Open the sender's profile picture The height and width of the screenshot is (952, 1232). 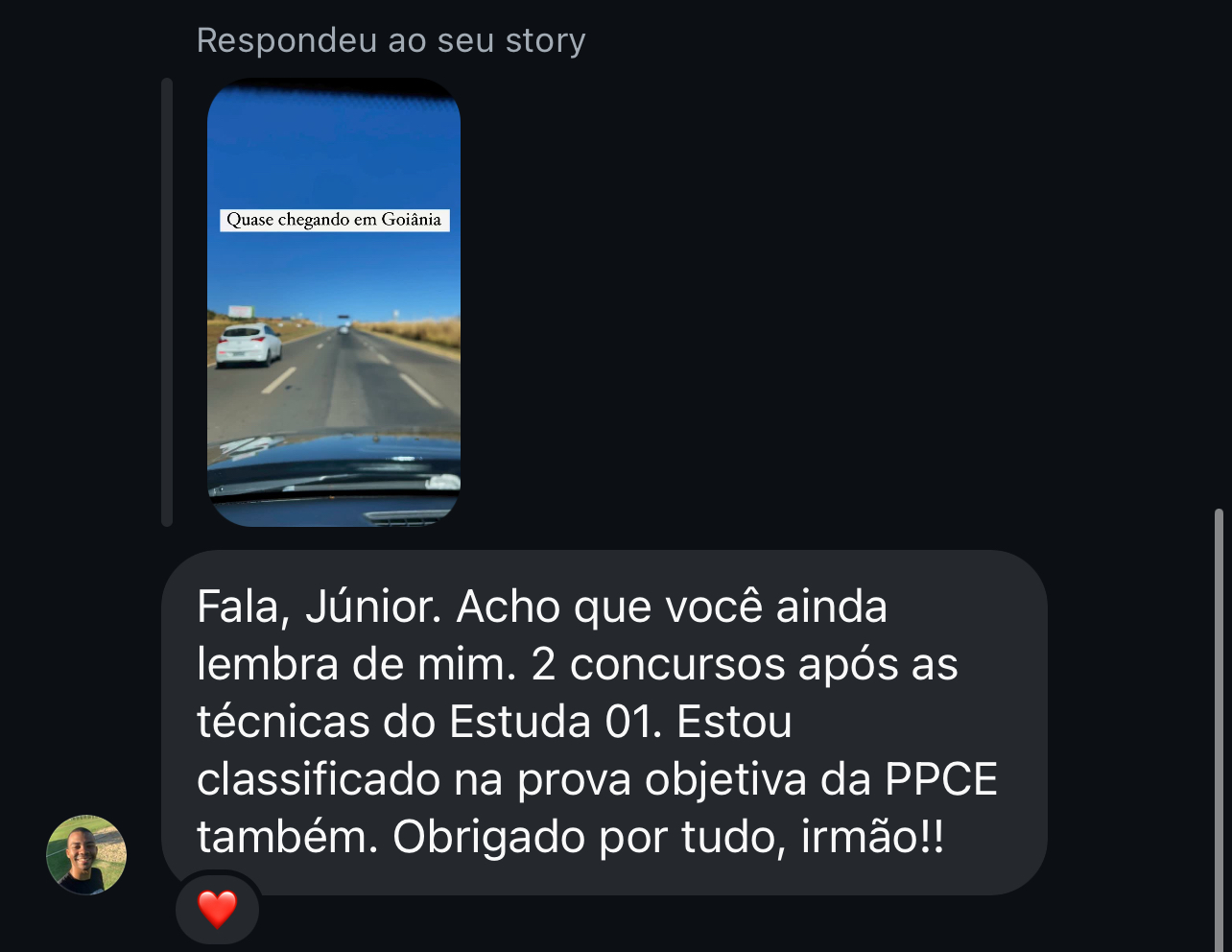pos(86,854)
